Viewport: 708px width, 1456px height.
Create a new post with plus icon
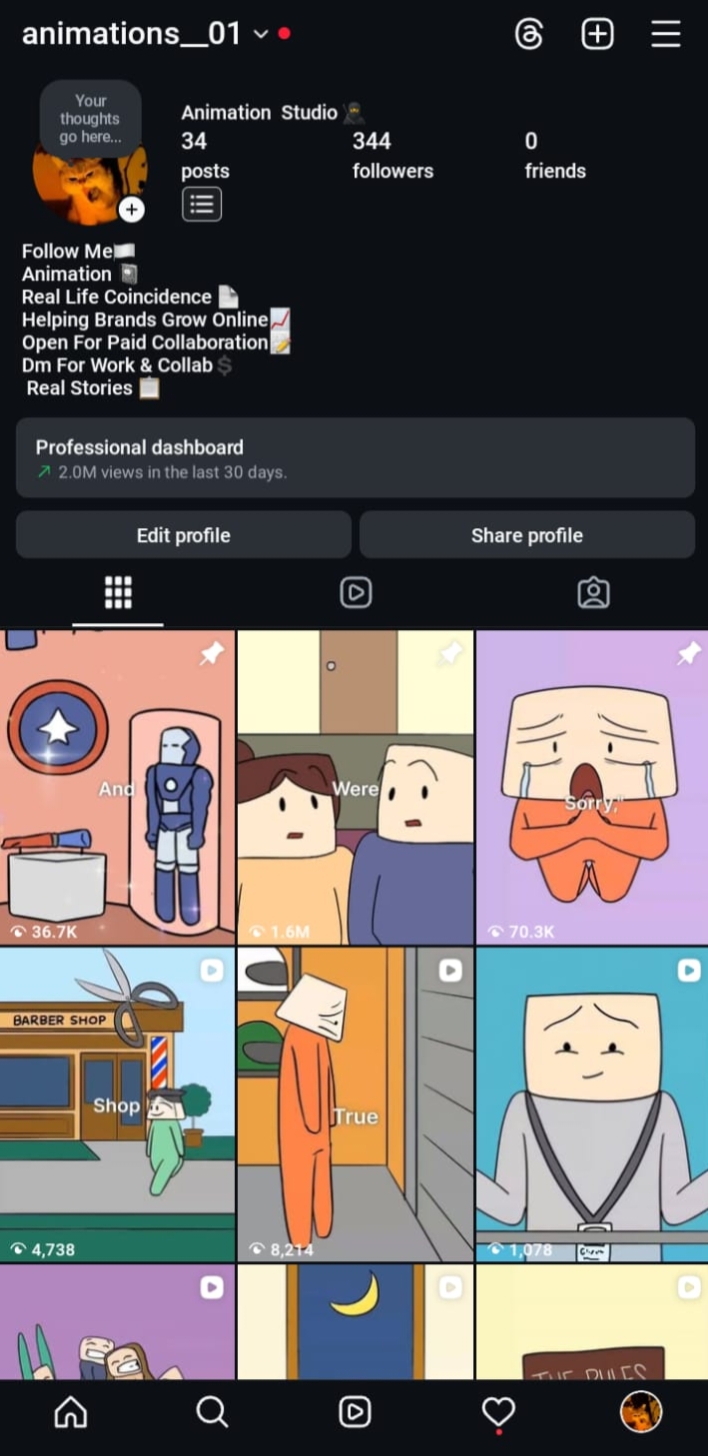597,35
